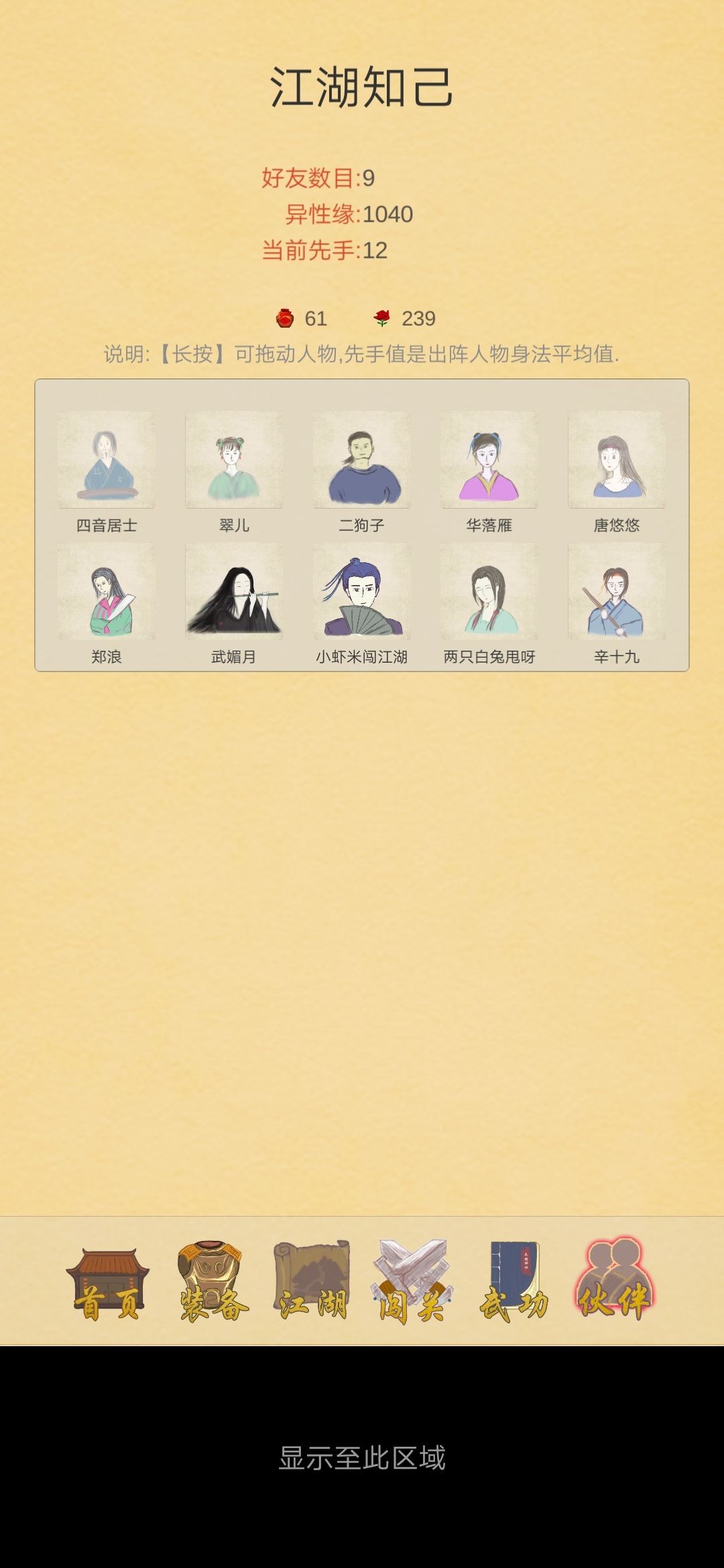
Task: Select the companion 翠儿
Action: click(x=234, y=460)
